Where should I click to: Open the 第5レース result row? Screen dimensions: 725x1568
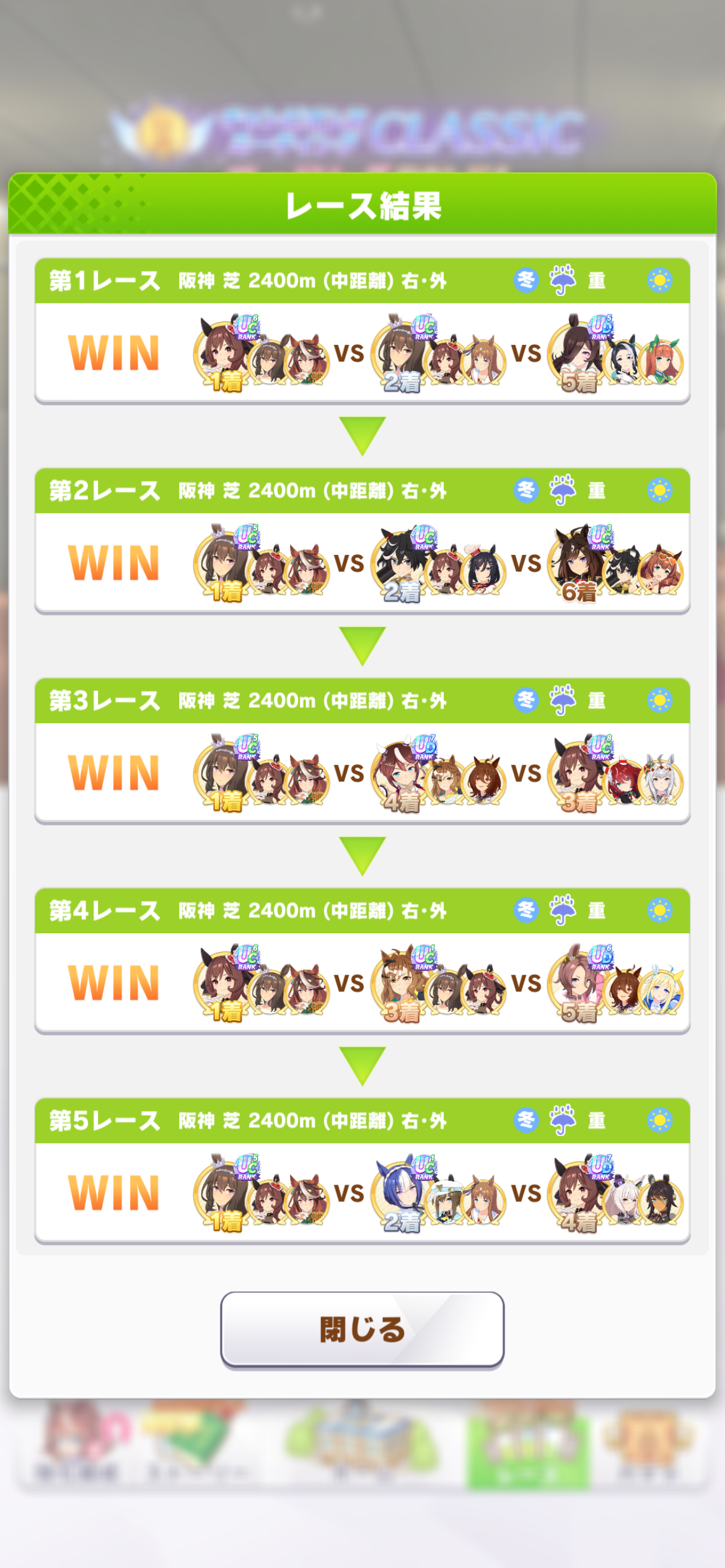(x=362, y=1170)
